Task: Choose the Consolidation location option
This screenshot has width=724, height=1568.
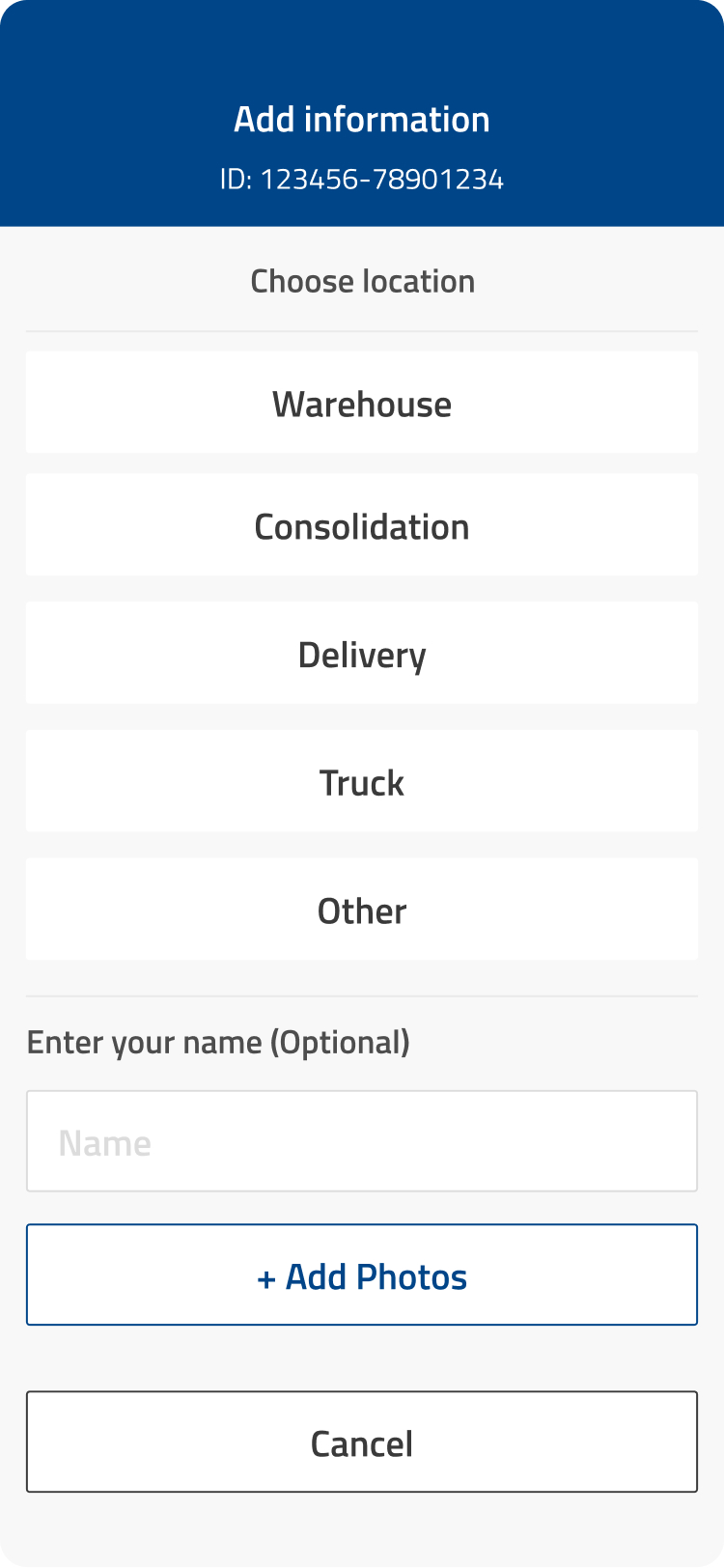Action: tap(362, 525)
